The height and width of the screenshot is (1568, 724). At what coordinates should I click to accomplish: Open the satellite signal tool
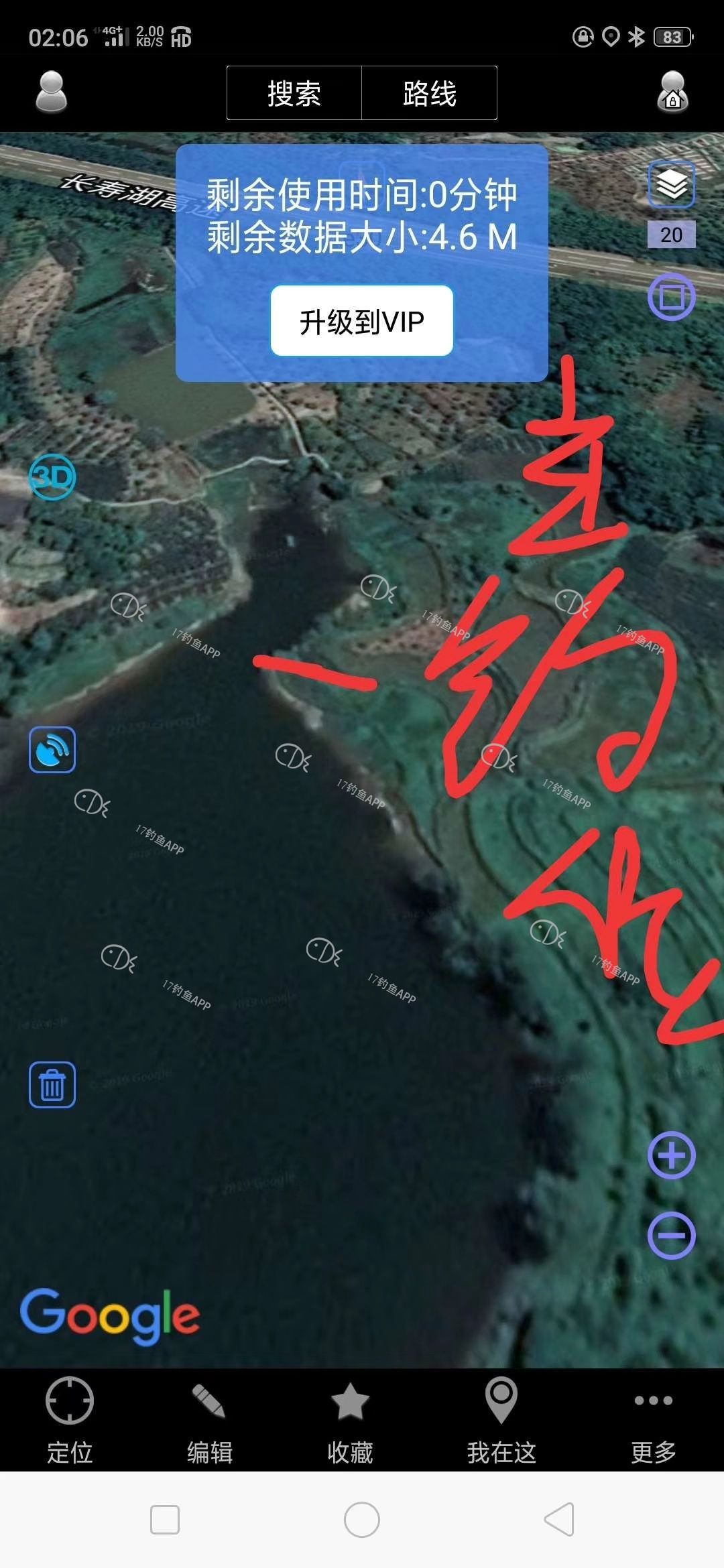(52, 749)
